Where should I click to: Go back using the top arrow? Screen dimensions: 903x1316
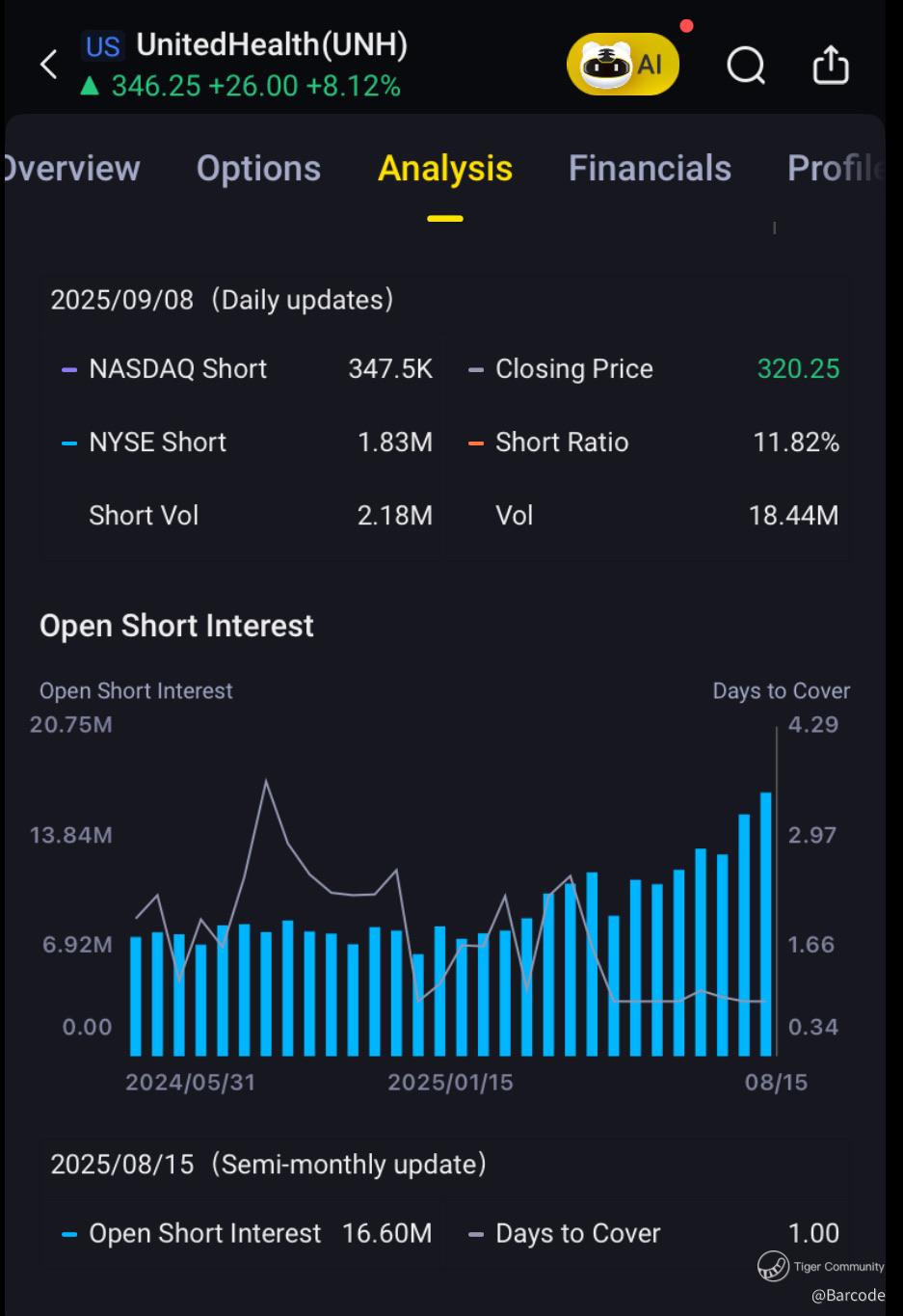pyautogui.click(x=49, y=65)
